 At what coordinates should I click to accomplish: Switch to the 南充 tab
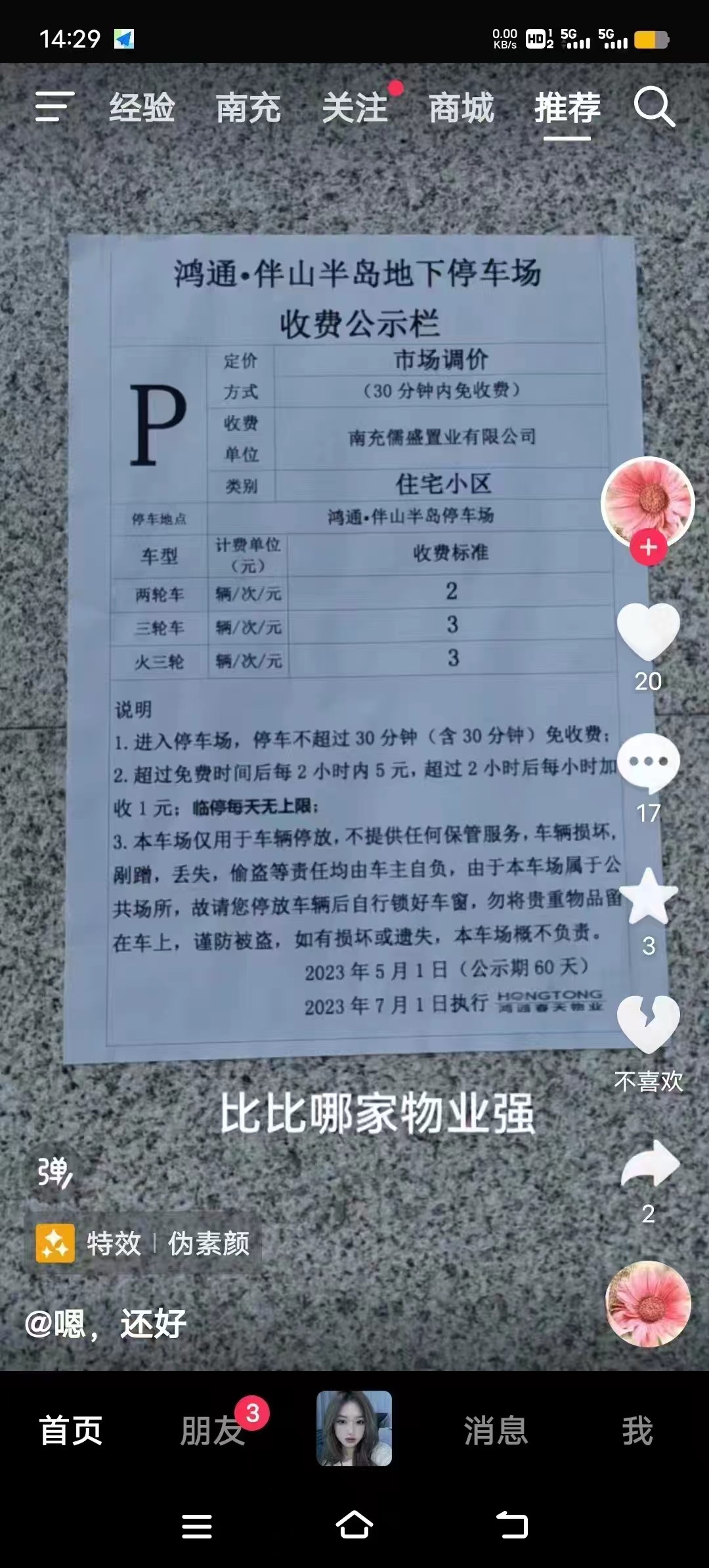tap(248, 108)
